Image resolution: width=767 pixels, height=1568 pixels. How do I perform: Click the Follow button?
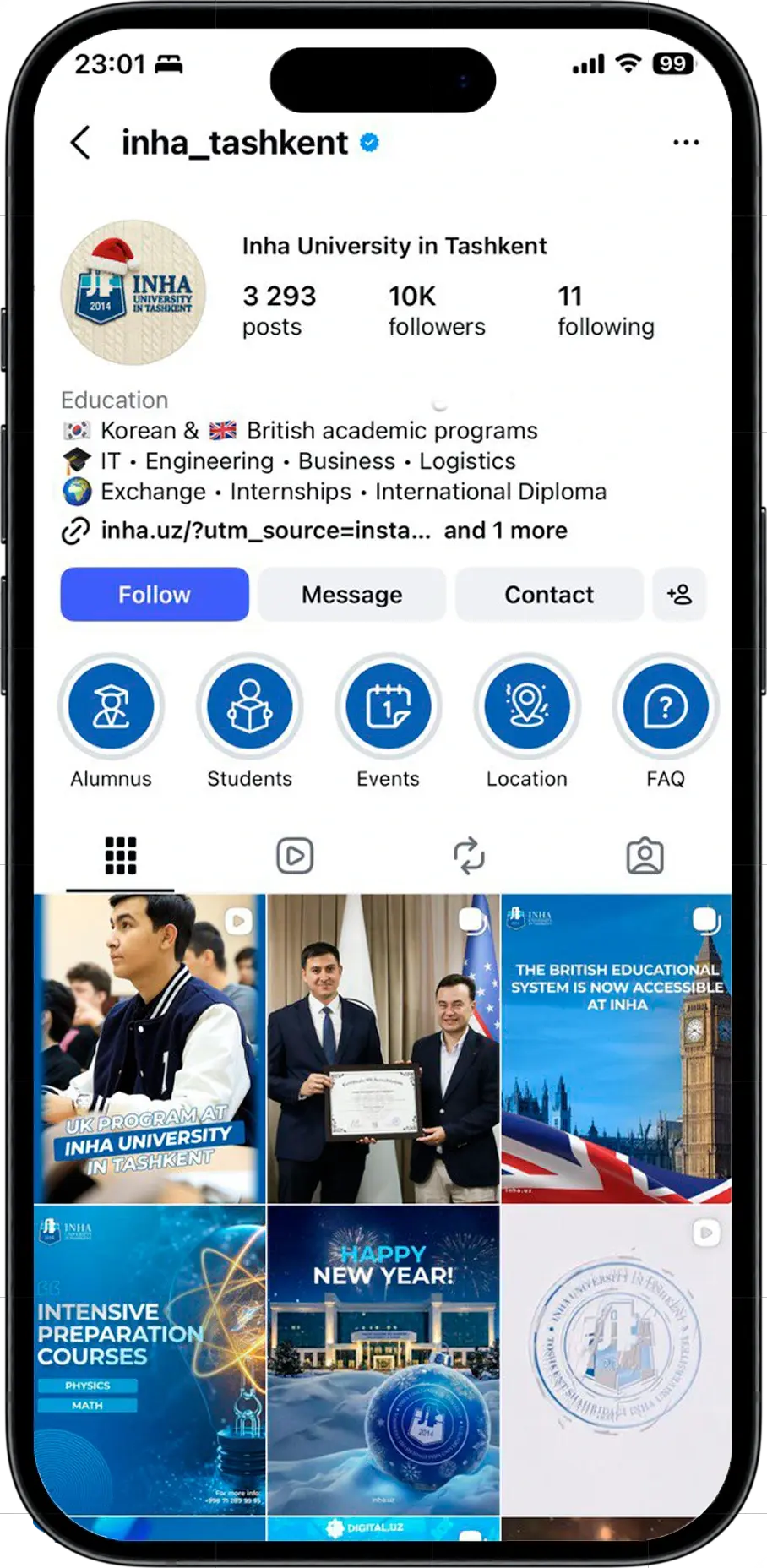(154, 594)
